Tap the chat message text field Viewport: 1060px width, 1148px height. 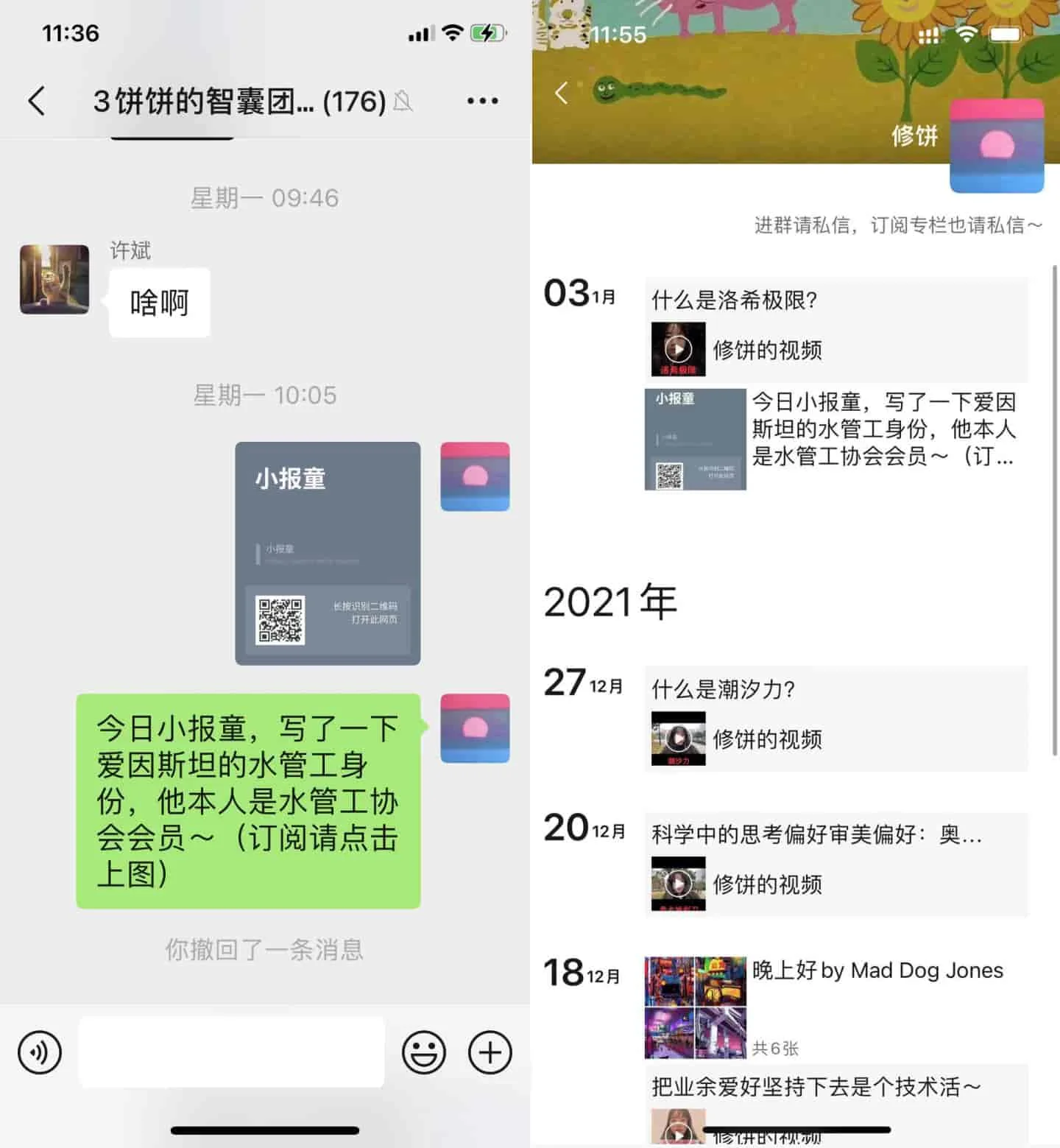tap(232, 1052)
